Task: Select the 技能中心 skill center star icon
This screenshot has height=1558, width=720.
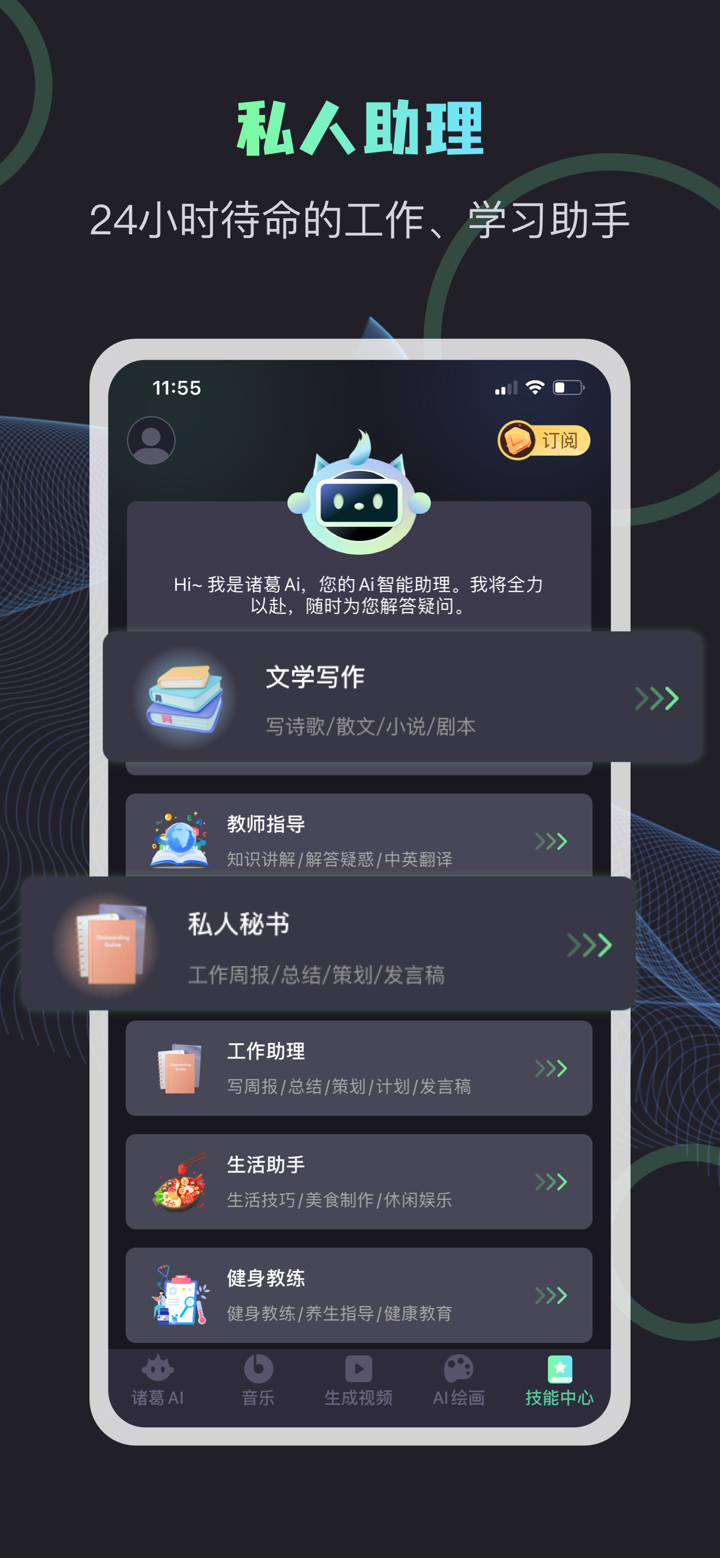Action: [x=559, y=1368]
